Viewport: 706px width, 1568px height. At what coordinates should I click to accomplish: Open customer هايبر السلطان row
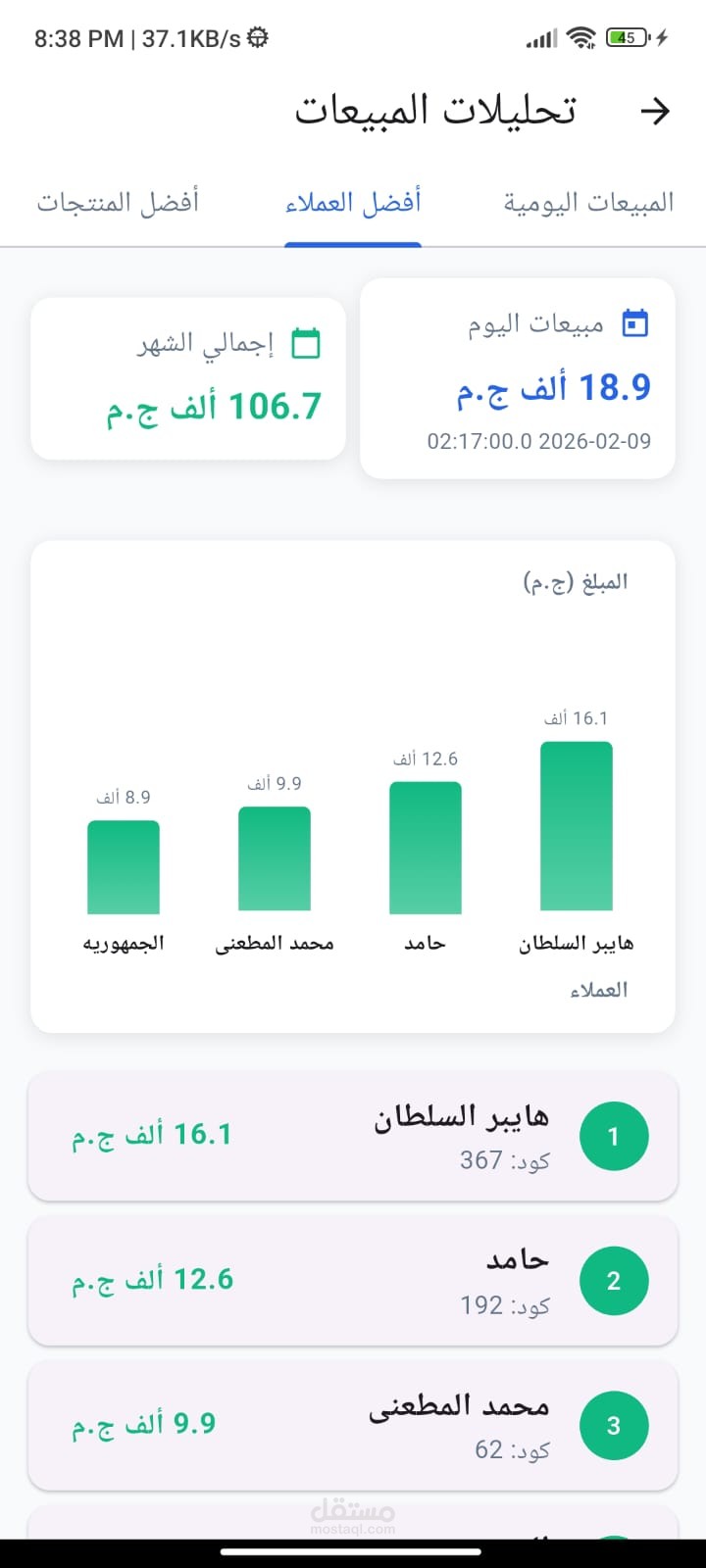353,1136
